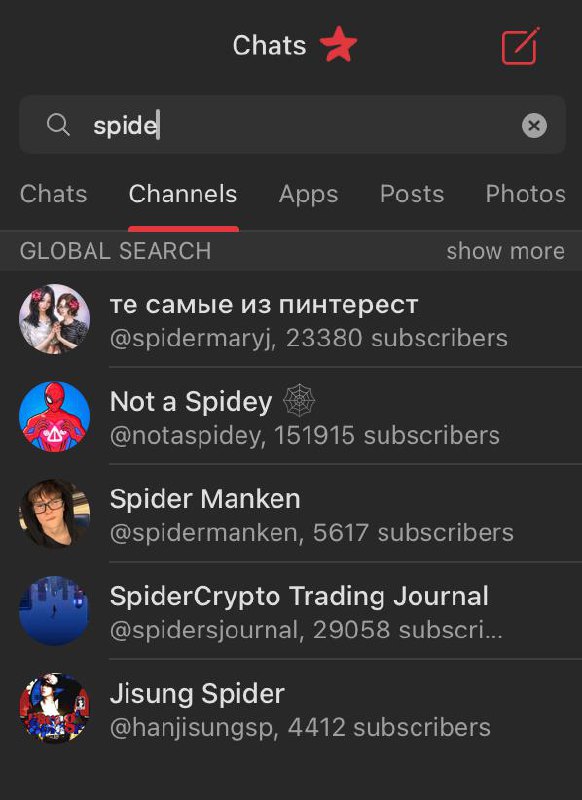Switch to the Chats search tab
This screenshot has width=582, height=800.
[x=54, y=194]
